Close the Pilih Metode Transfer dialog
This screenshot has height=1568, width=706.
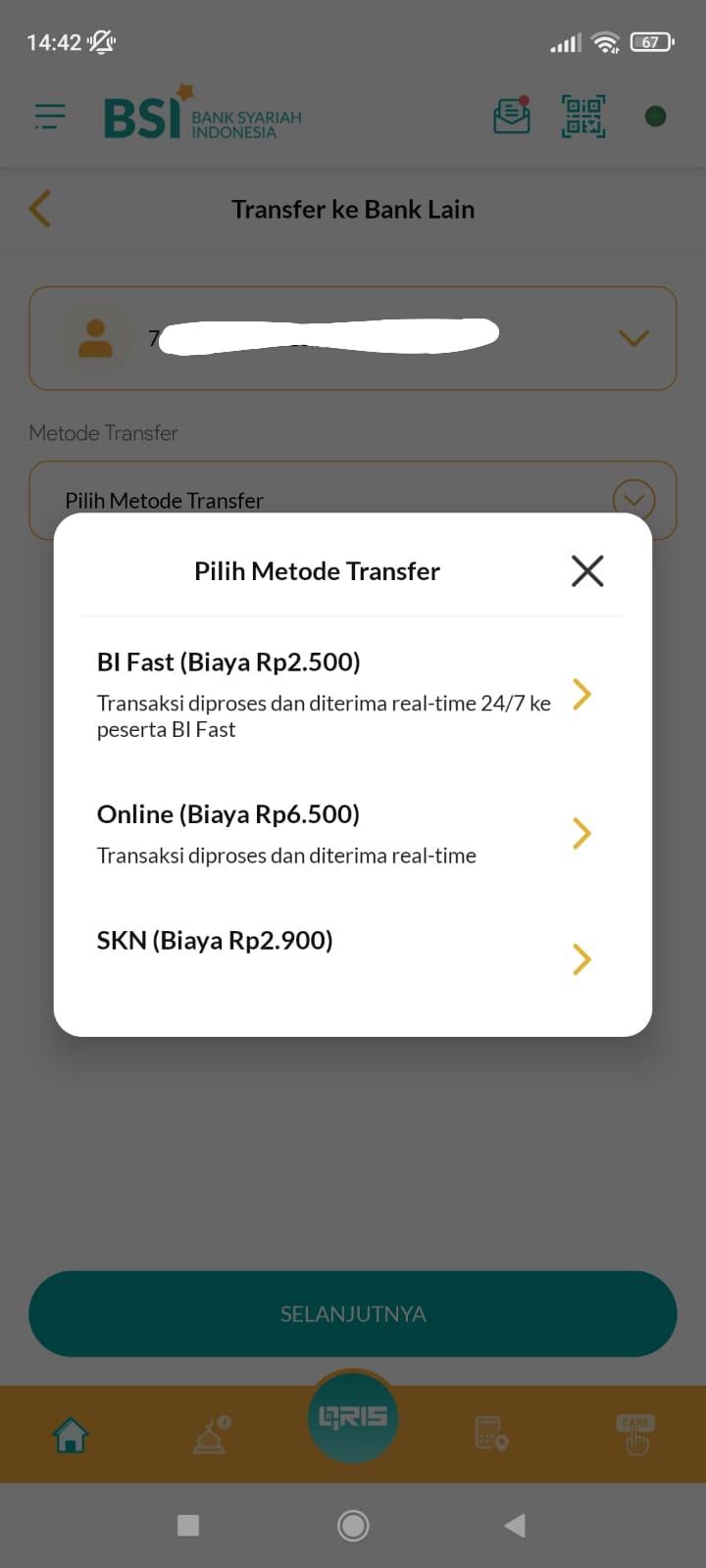pyautogui.click(x=586, y=570)
